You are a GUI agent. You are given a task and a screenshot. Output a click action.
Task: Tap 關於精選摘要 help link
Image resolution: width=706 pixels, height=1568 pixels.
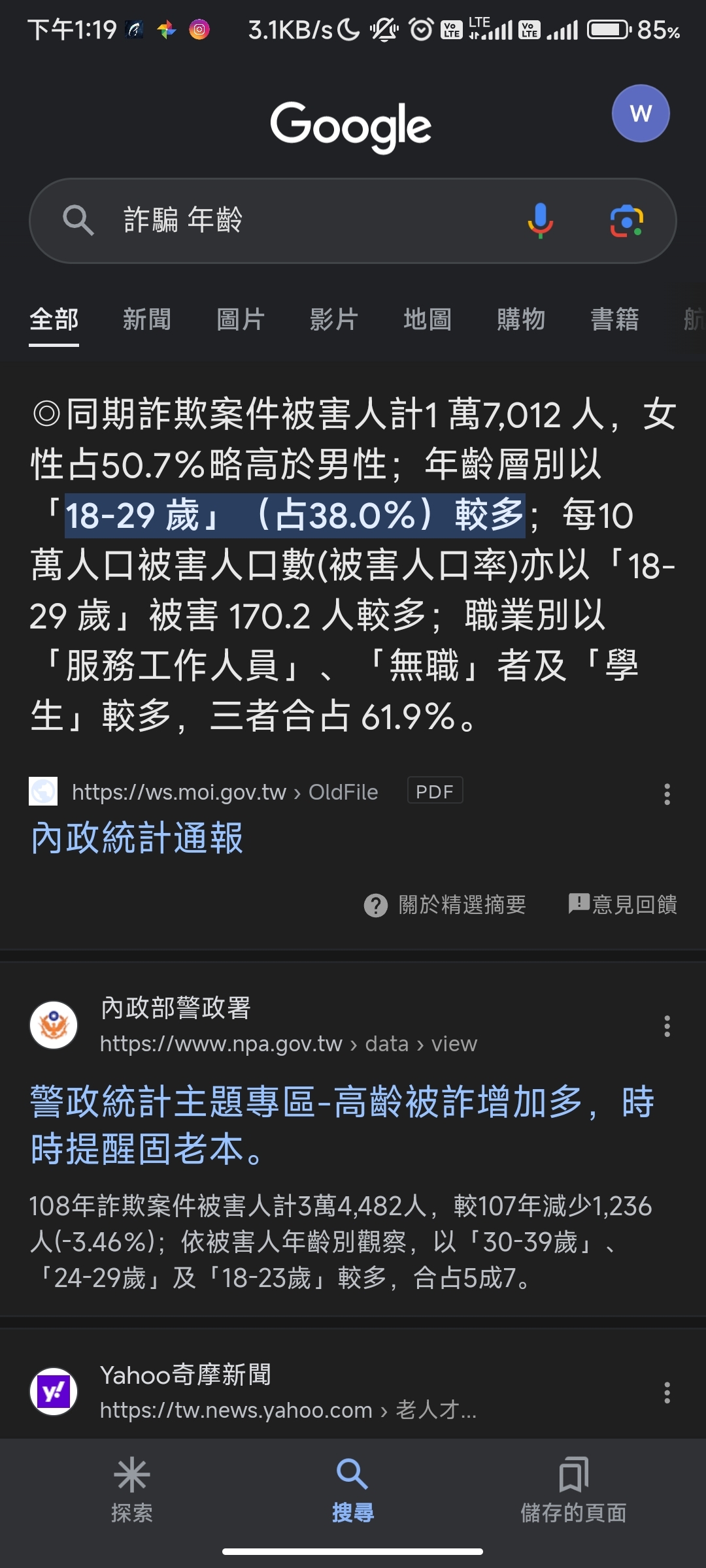445,905
